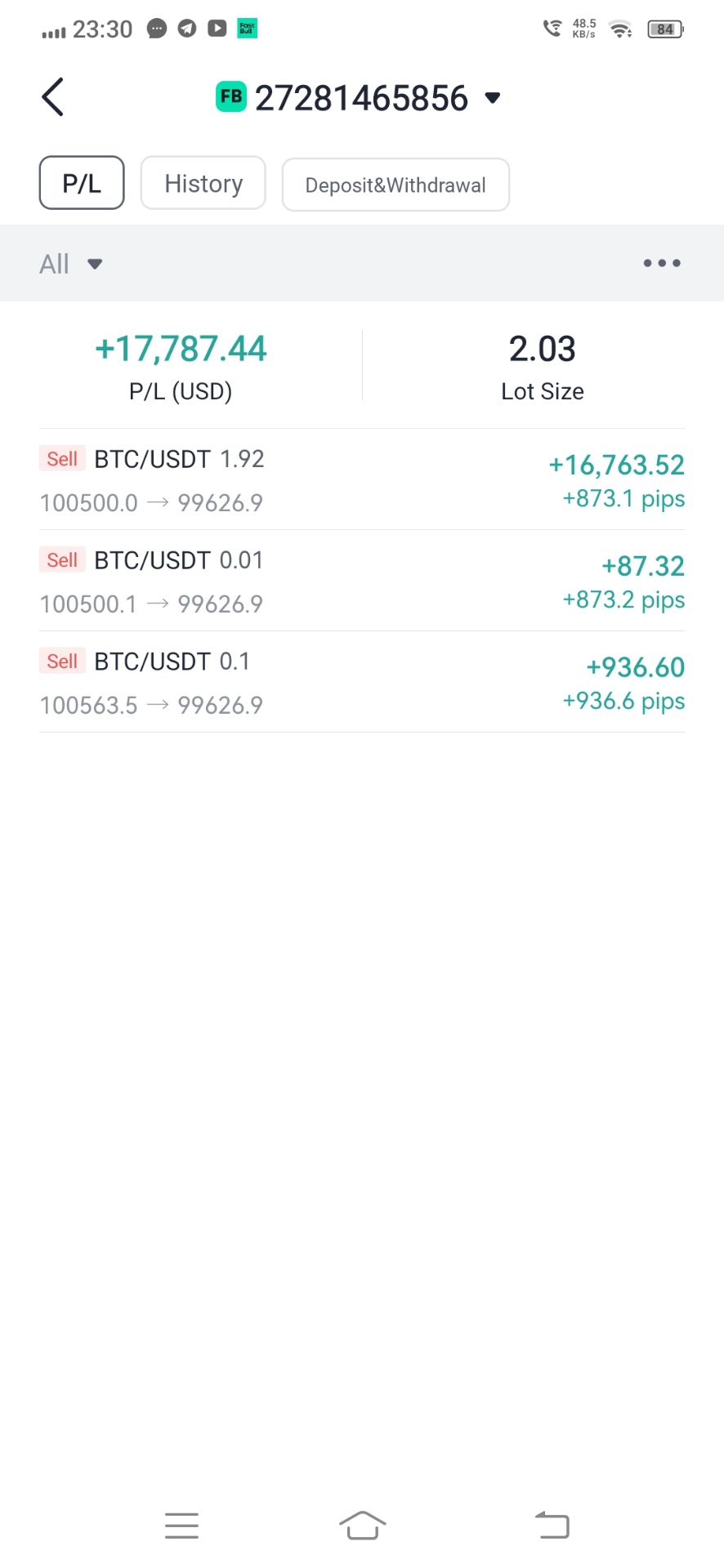The height and width of the screenshot is (1568, 724).
Task: Open the Deposit&Withdrawal tab
Action: click(x=396, y=185)
